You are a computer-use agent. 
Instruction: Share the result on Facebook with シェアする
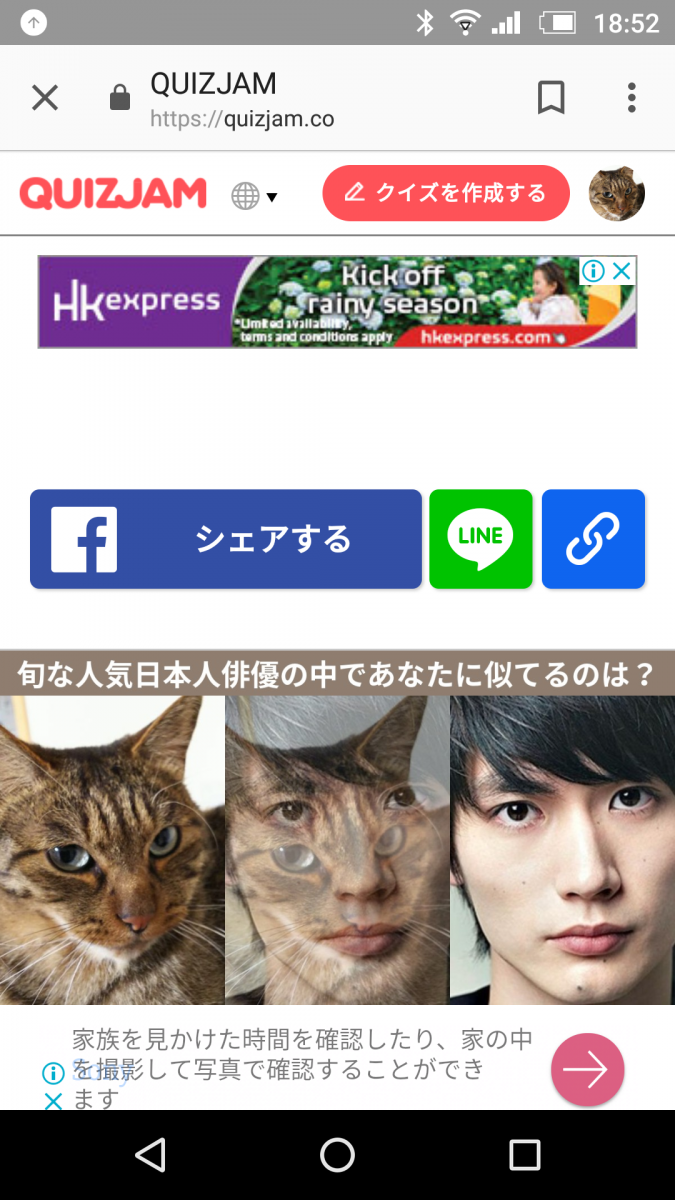pyautogui.click(x=226, y=539)
